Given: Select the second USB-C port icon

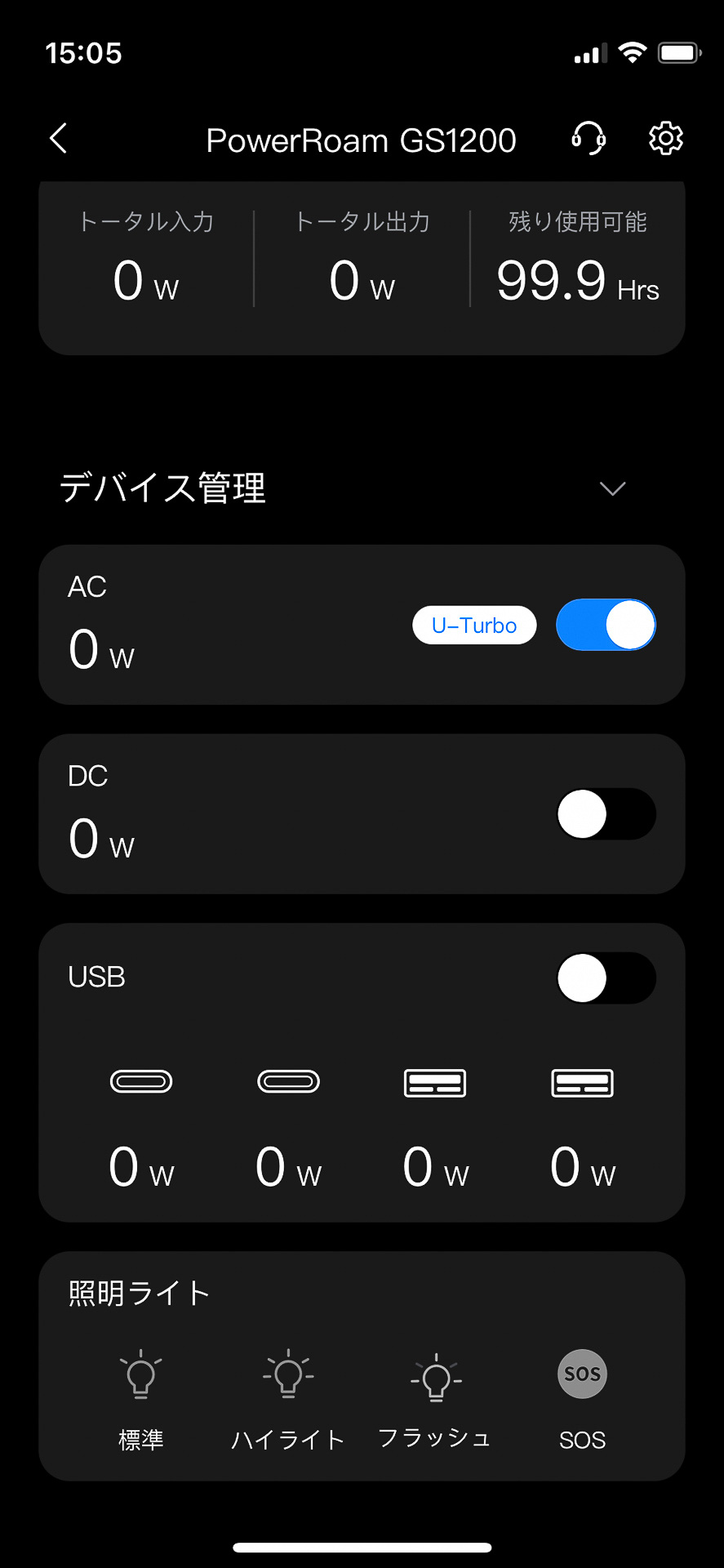Looking at the screenshot, I should [287, 1082].
